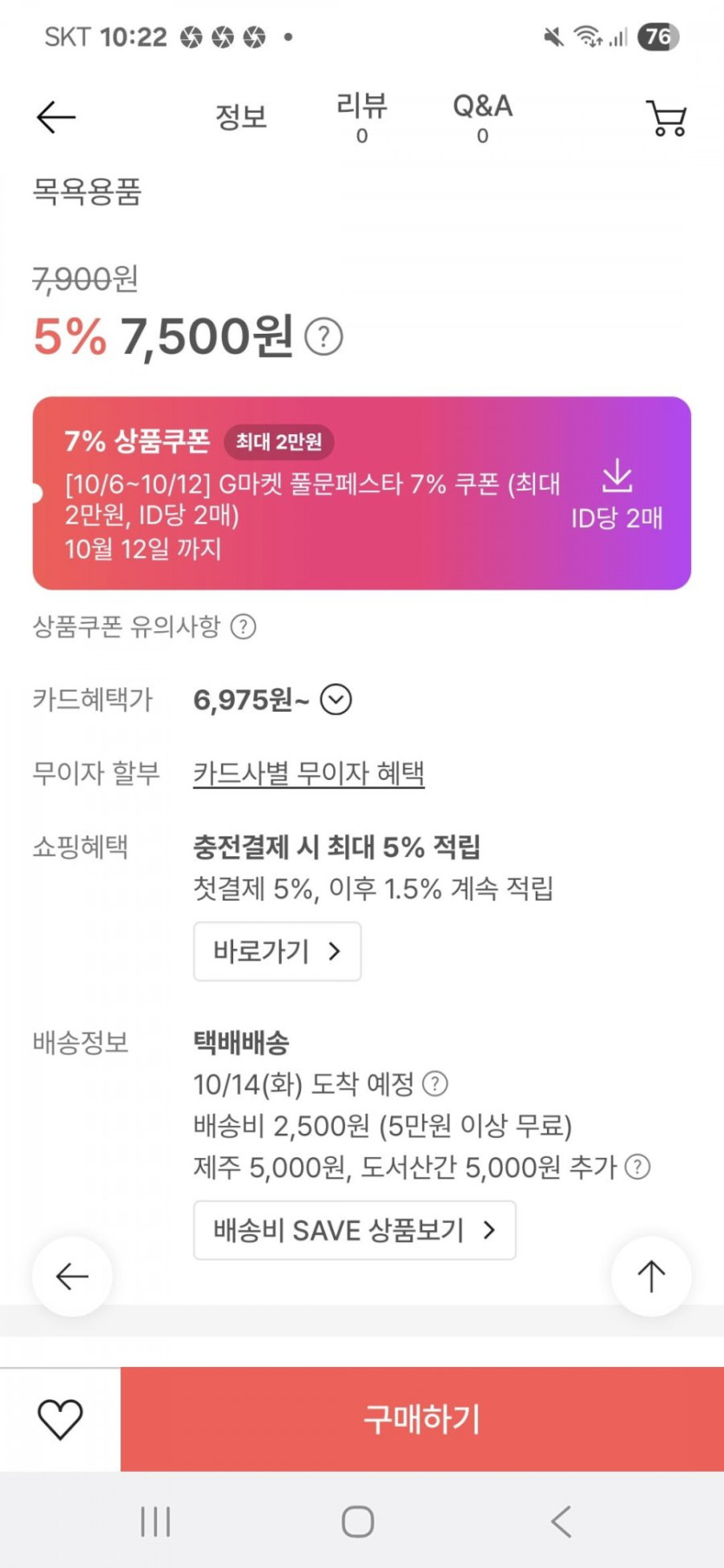This screenshot has height=1568, width=724.
Task: Open 상품쿠폰 유의사항 help
Action: coord(244,627)
